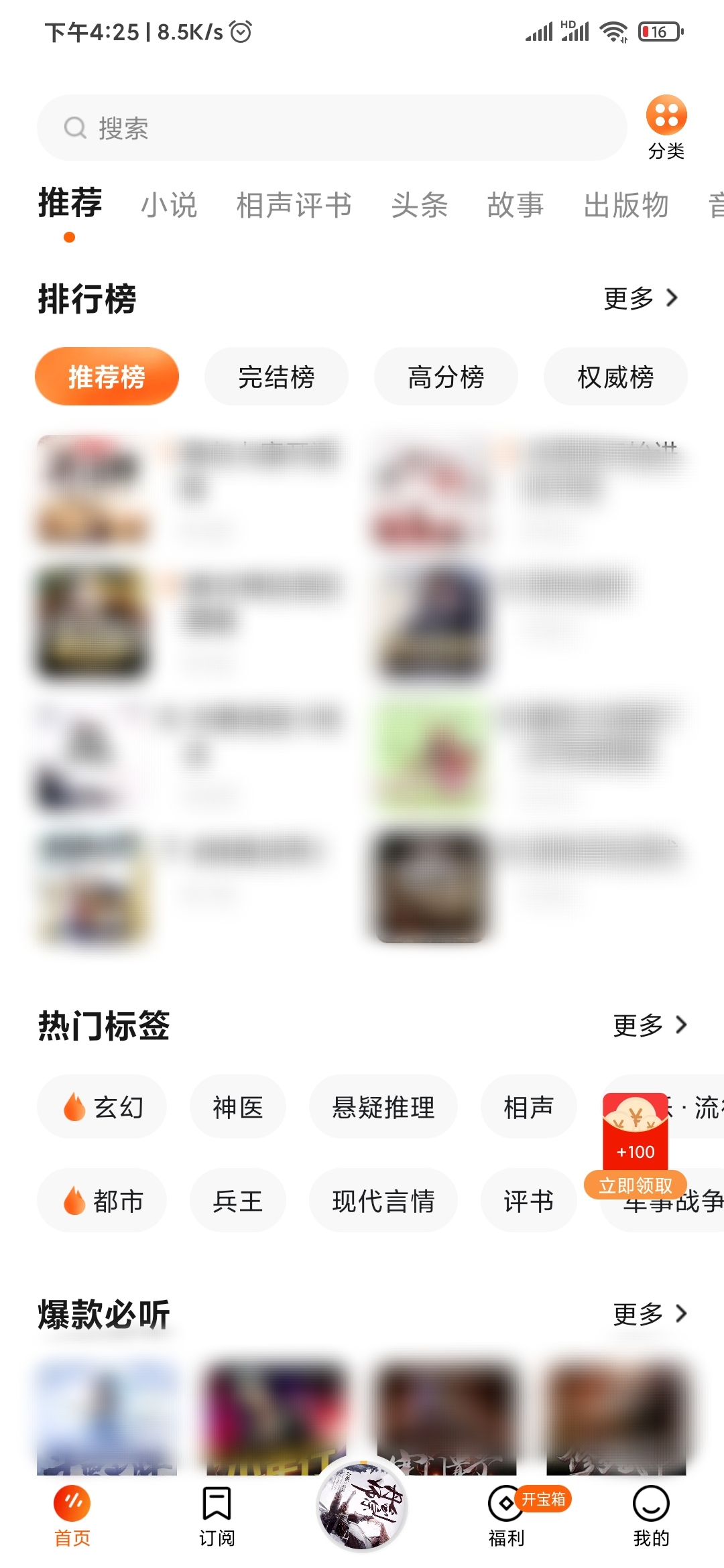This screenshot has height=1568, width=724.
Task: View more 热门标签 tags
Action: 650,1025
